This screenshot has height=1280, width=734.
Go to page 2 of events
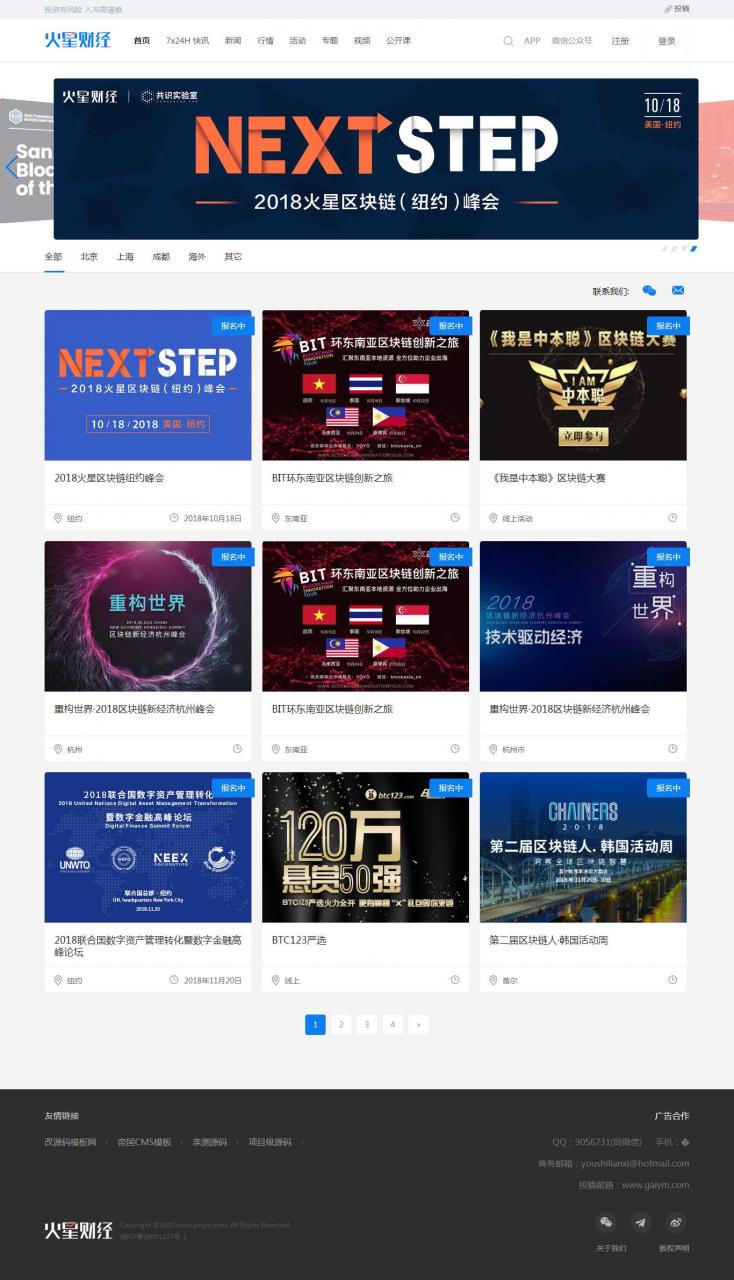tap(341, 1024)
